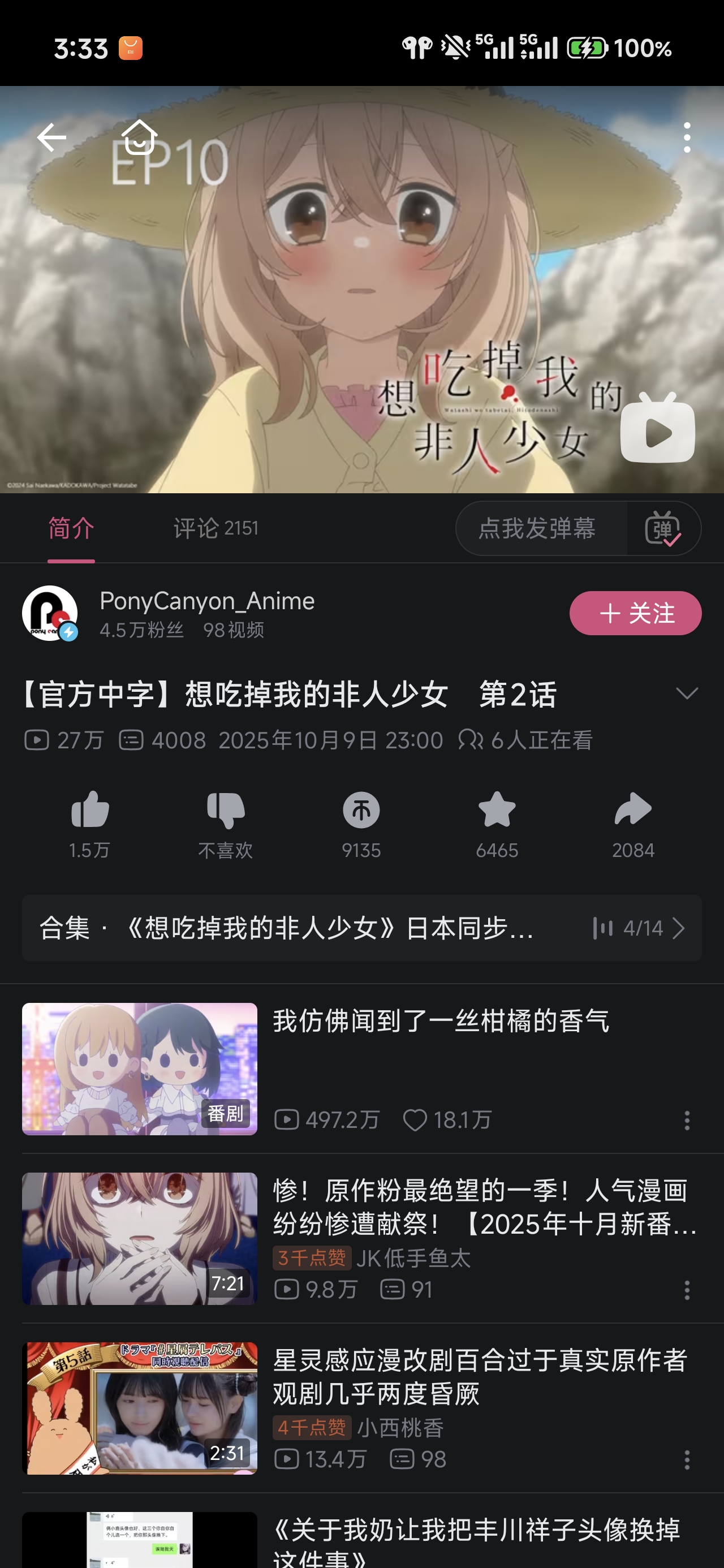724x1568 pixels.
Task: Open the 合集 episode list
Action: click(361, 928)
